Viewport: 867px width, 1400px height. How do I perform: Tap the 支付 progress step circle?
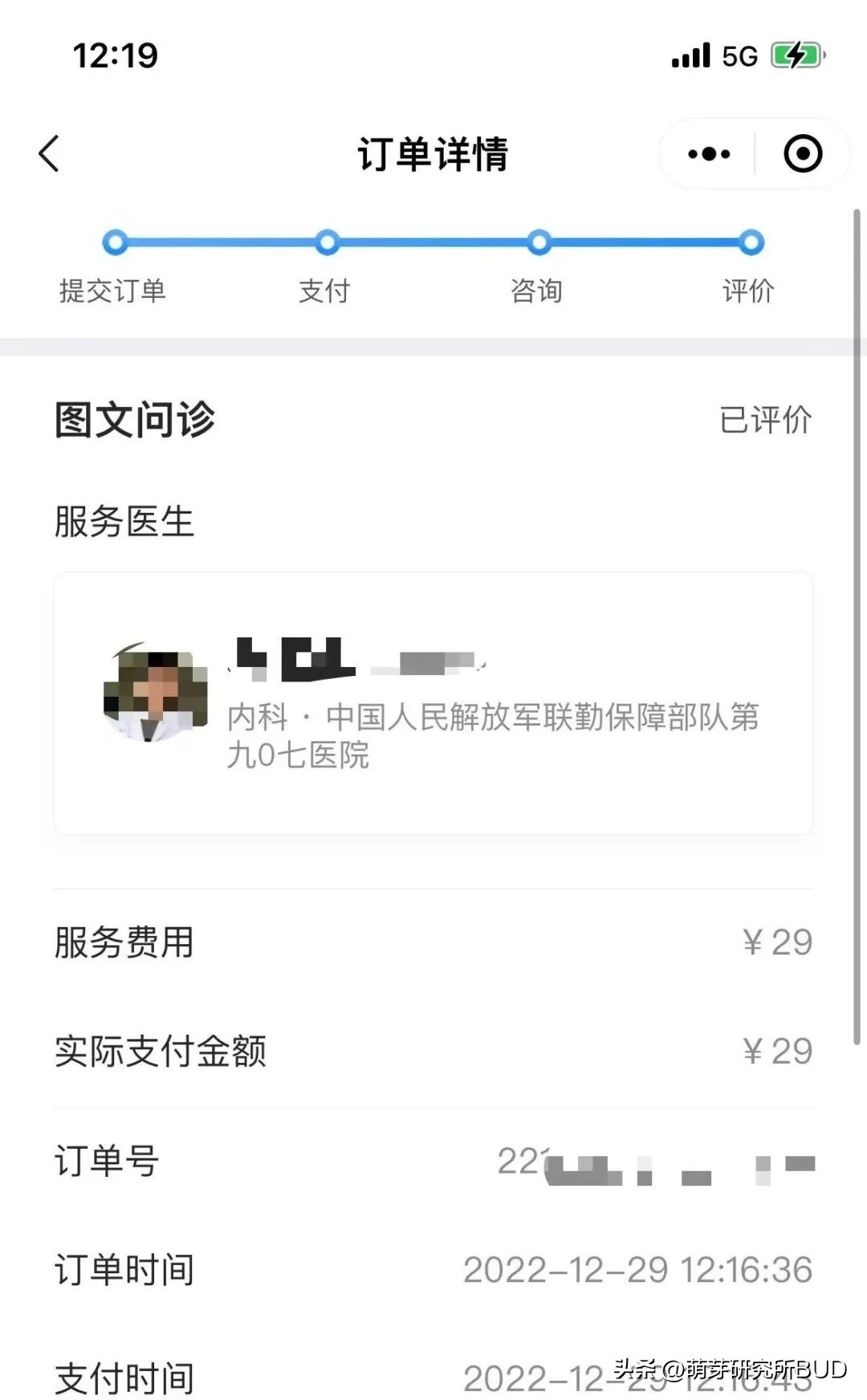[x=325, y=242]
